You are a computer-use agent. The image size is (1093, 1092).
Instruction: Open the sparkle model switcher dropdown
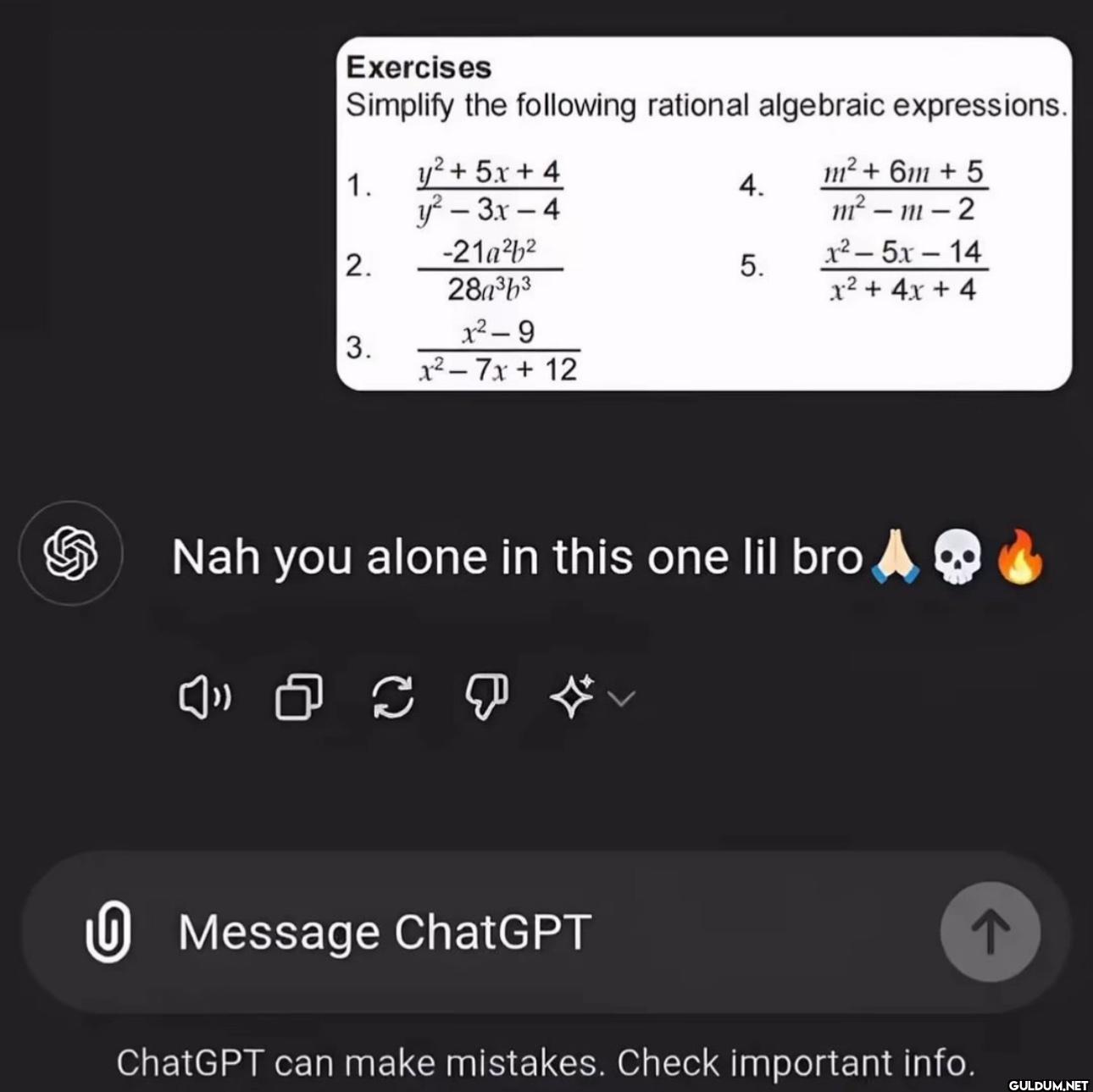coord(591,698)
